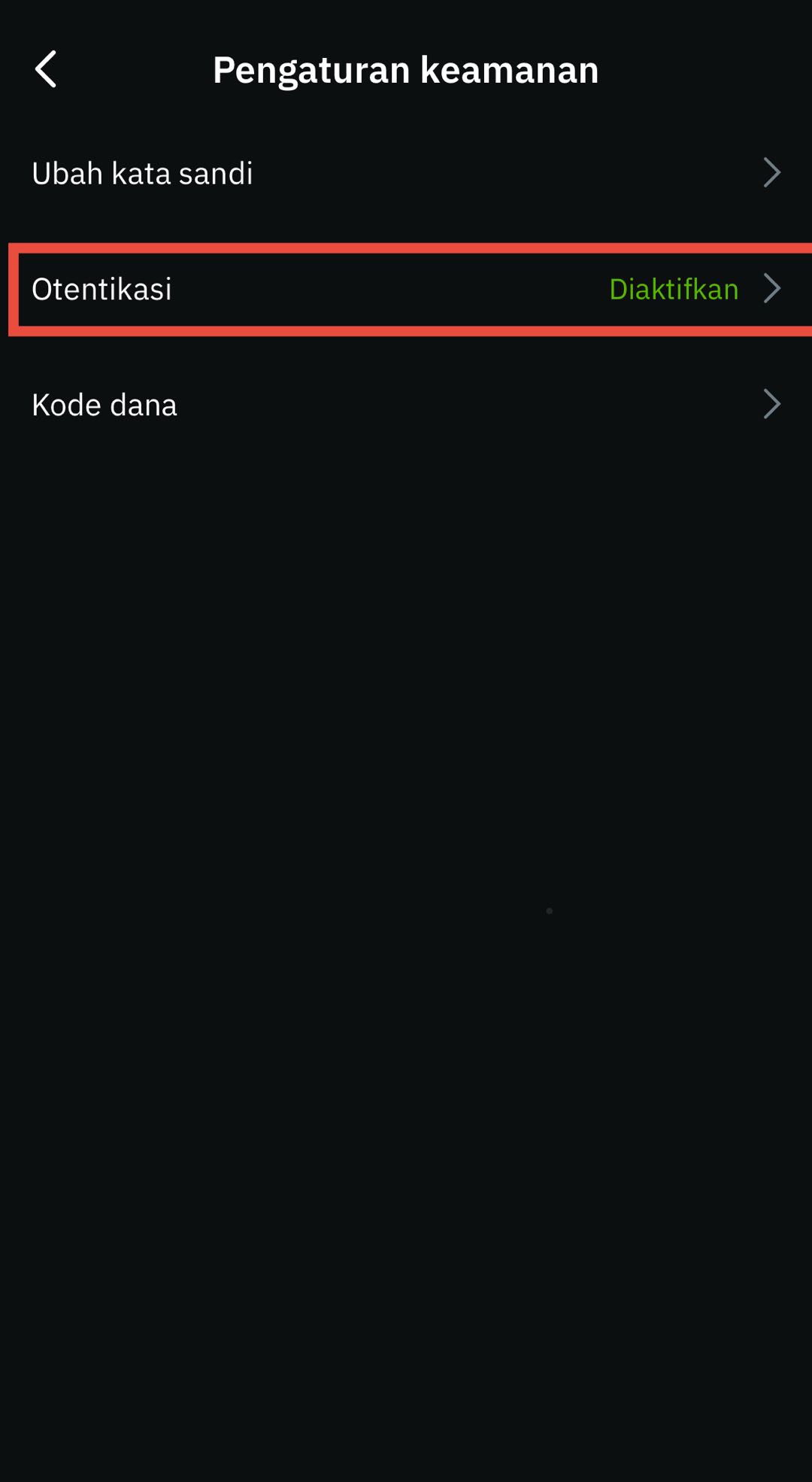Go back from Pengaturan keamanan

tap(47, 69)
